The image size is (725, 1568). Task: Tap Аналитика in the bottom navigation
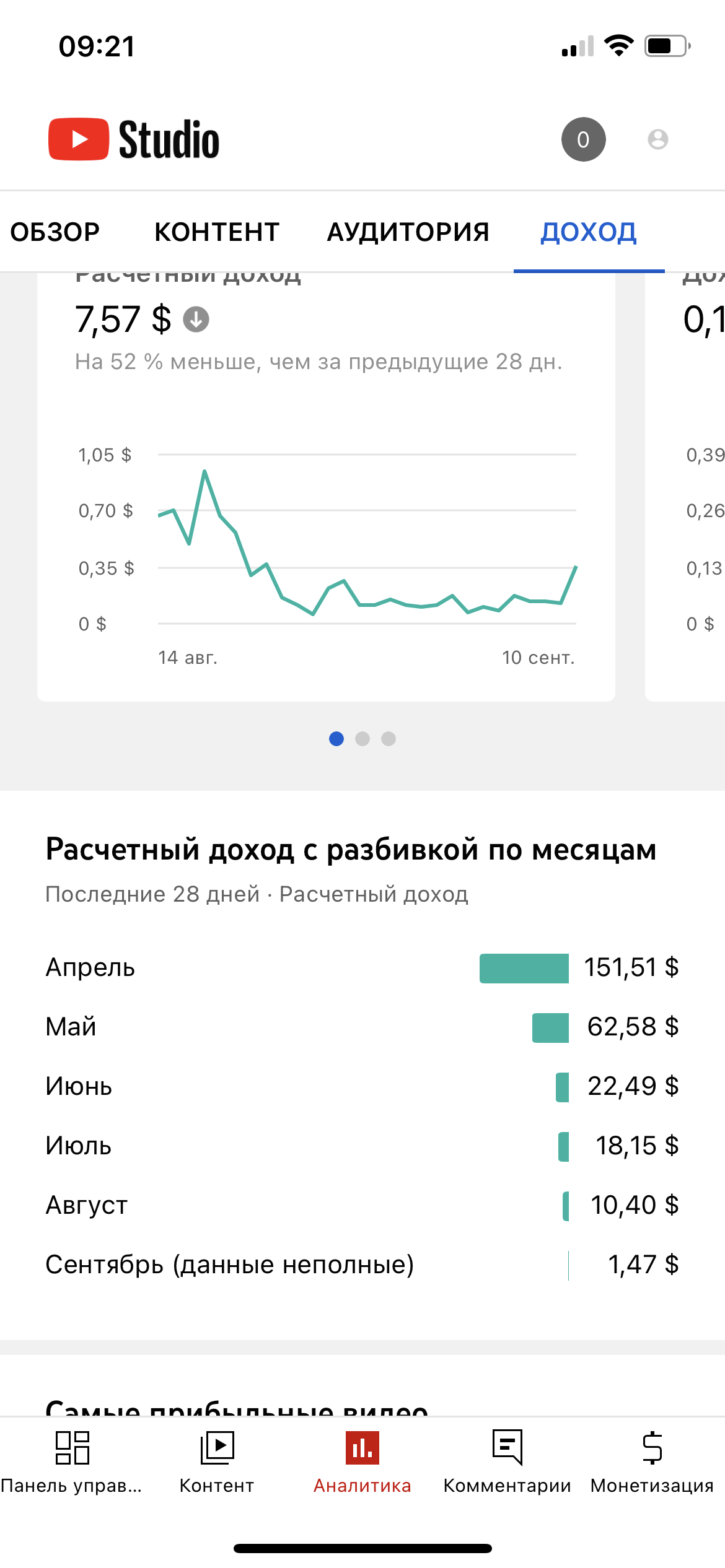(362, 1463)
